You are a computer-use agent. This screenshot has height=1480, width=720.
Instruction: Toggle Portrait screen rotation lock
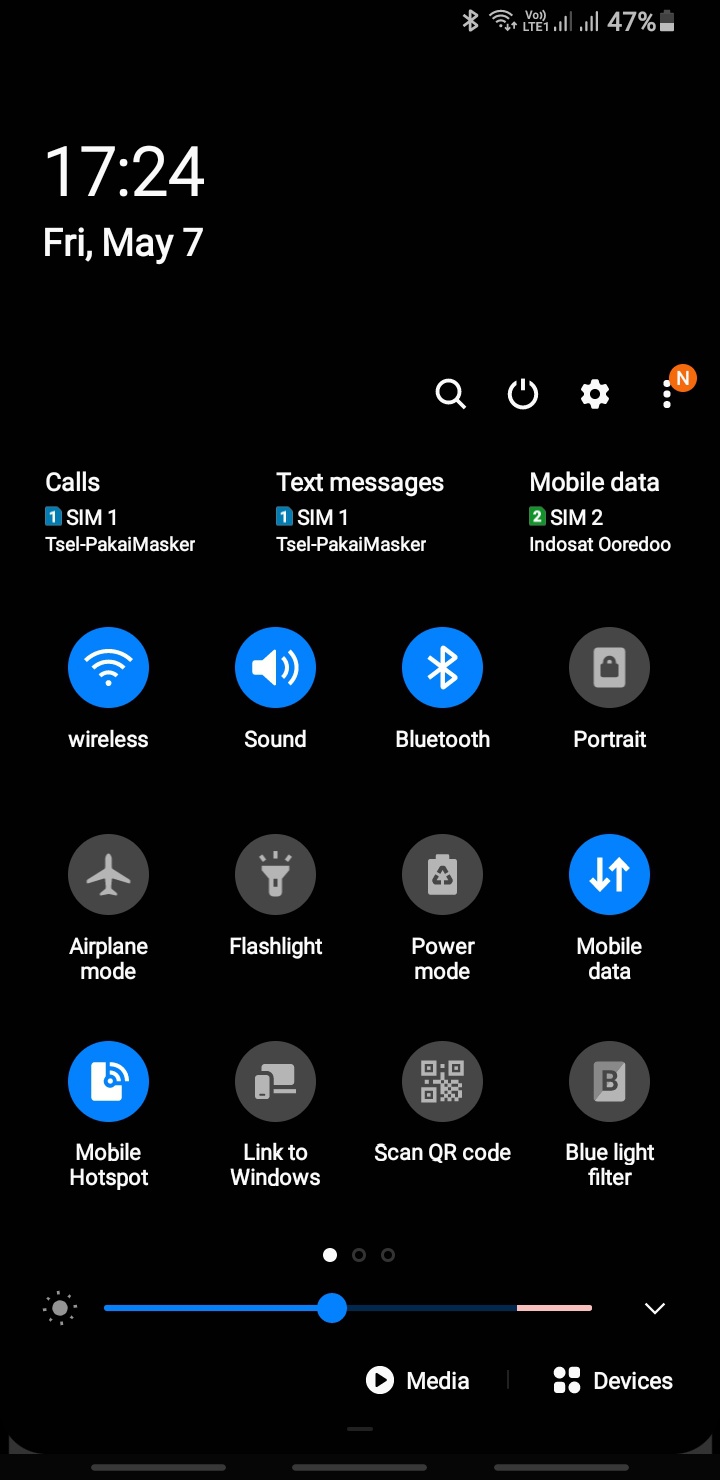(609, 668)
